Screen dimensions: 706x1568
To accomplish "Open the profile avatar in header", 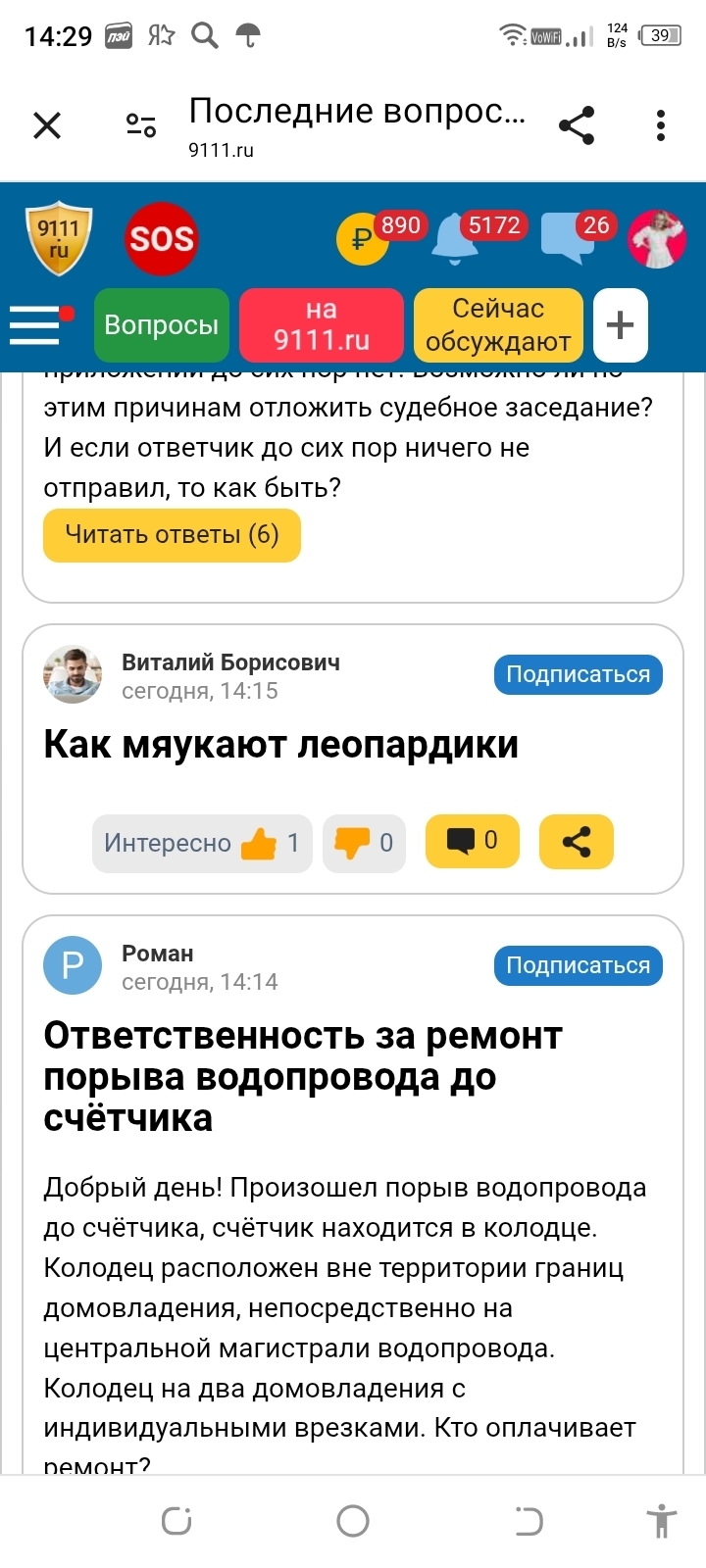I will click(656, 238).
